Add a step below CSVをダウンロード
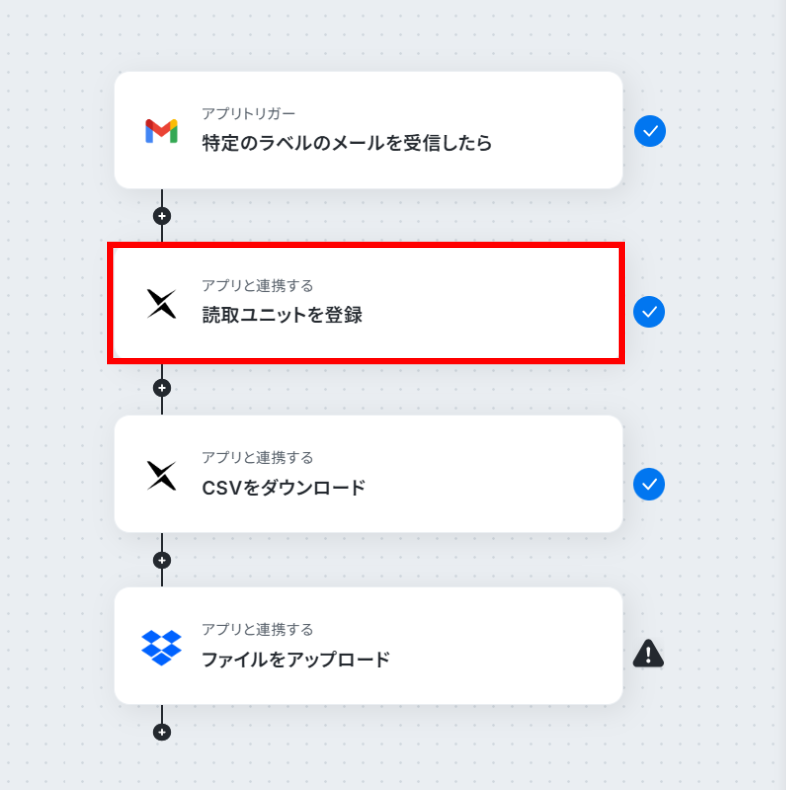 162,560
